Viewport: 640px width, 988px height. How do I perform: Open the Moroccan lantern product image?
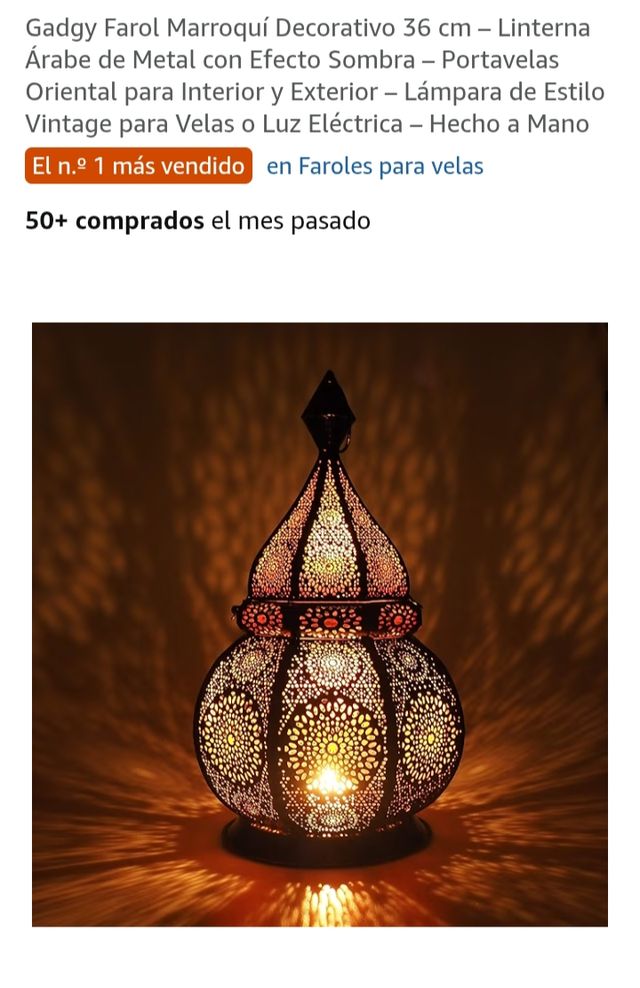[320, 624]
